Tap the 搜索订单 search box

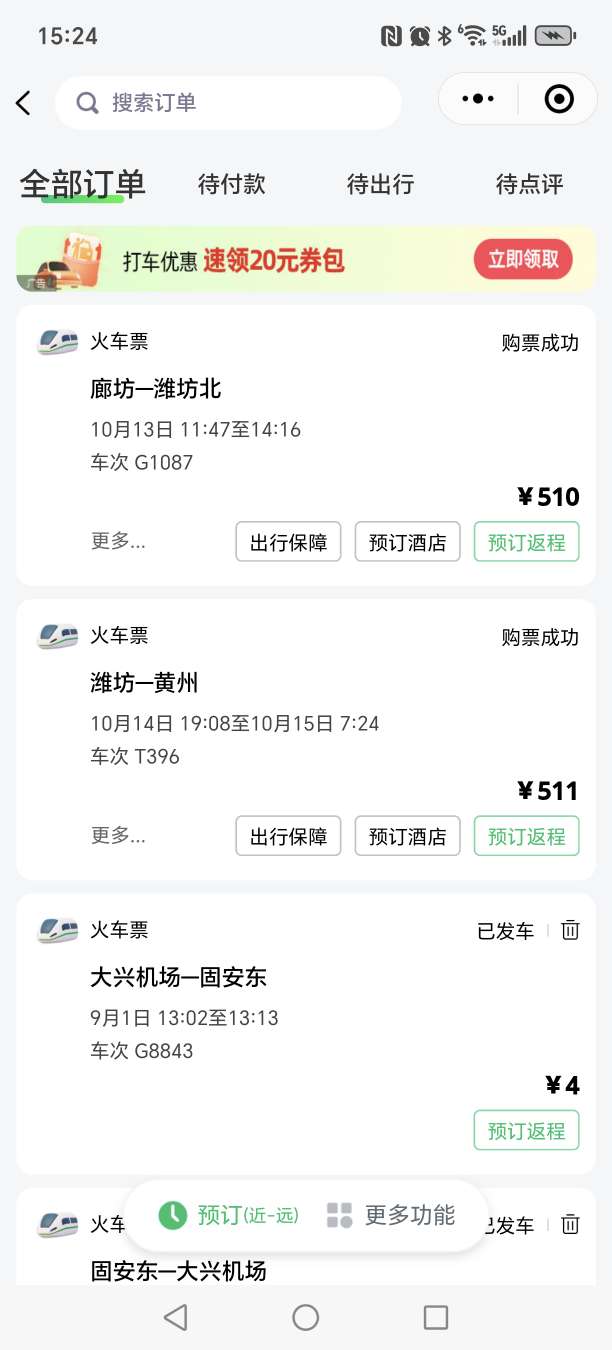(228, 103)
